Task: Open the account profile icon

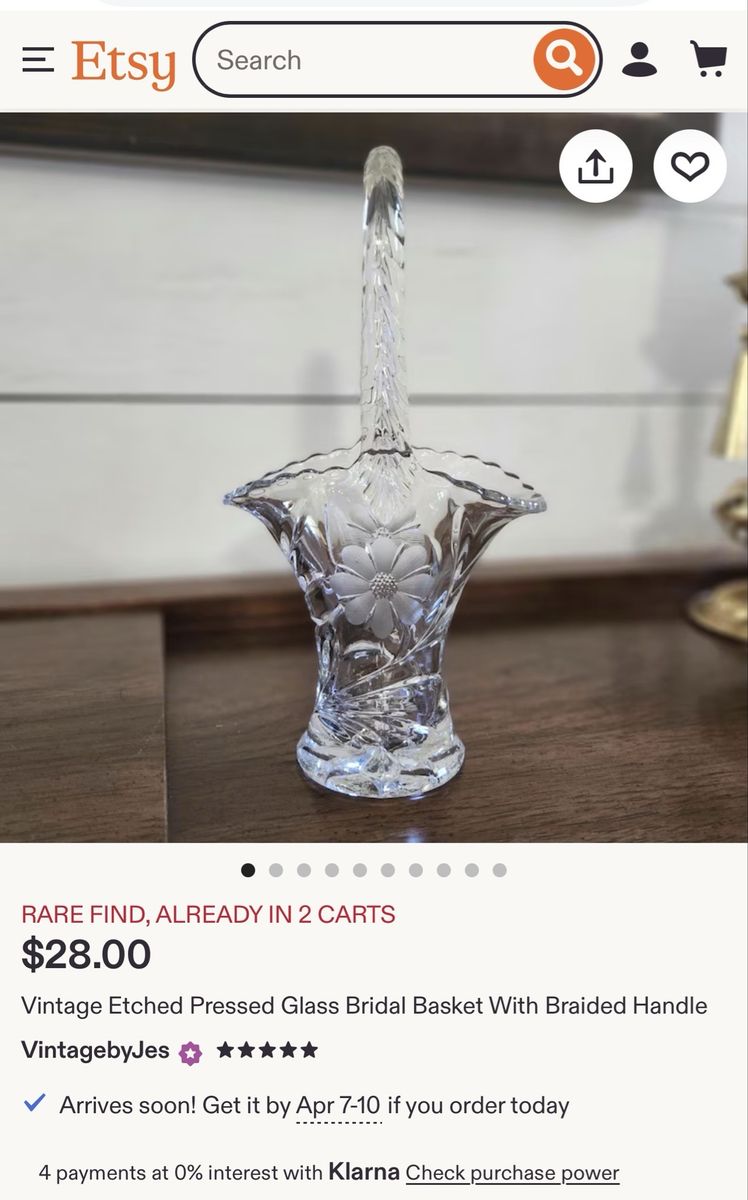Action: pyautogui.click(x=639, y=60)
